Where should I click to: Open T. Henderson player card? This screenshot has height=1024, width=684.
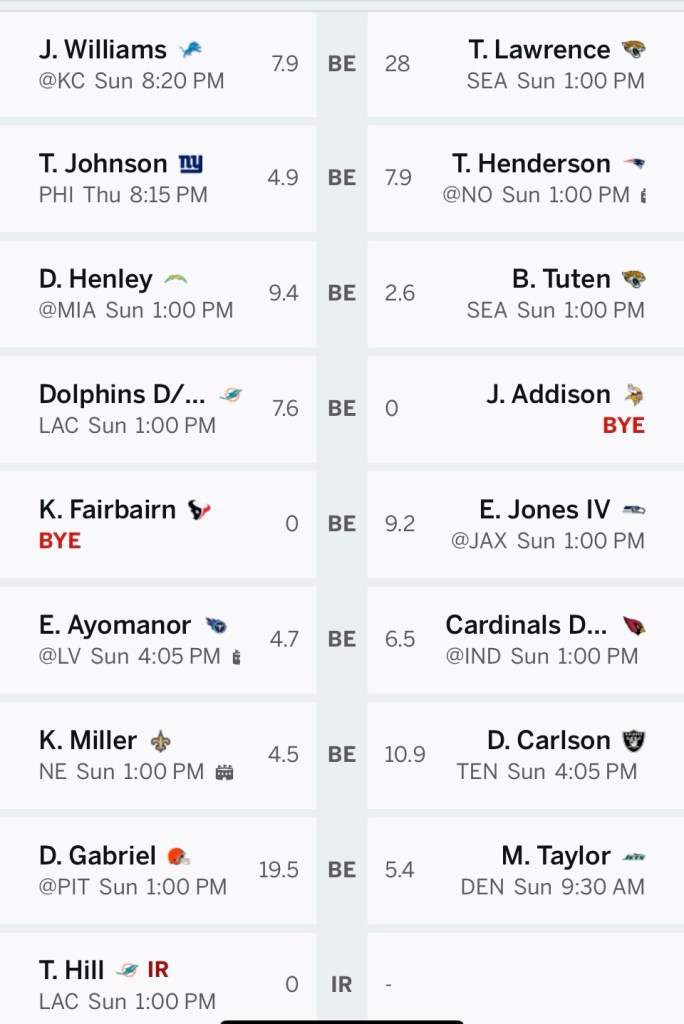[531, 165]
